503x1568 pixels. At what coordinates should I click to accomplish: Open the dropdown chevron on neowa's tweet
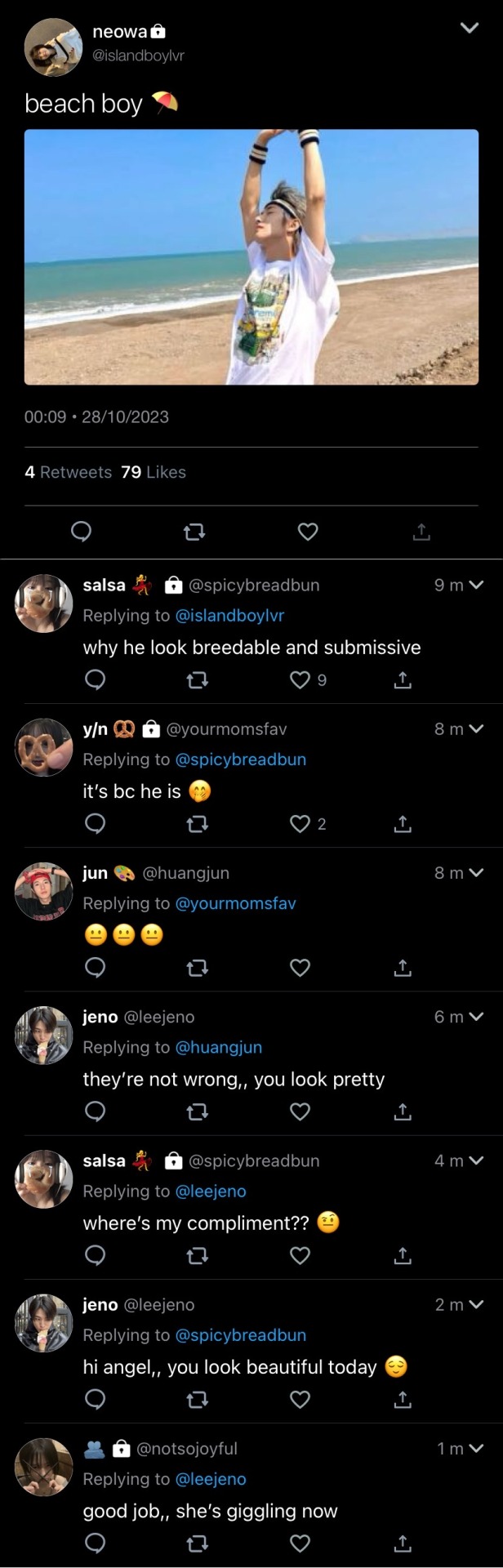(x=470, y=29)
